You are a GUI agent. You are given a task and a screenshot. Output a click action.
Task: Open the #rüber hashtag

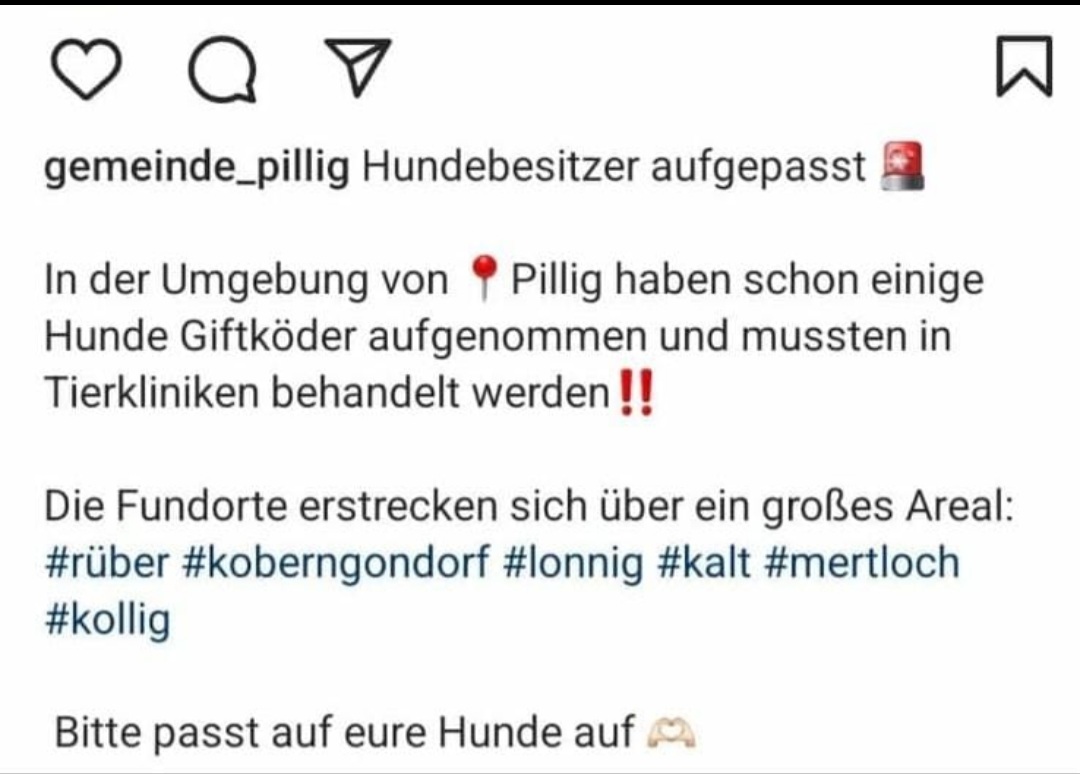pyautogui.click(x=107, y=563)
